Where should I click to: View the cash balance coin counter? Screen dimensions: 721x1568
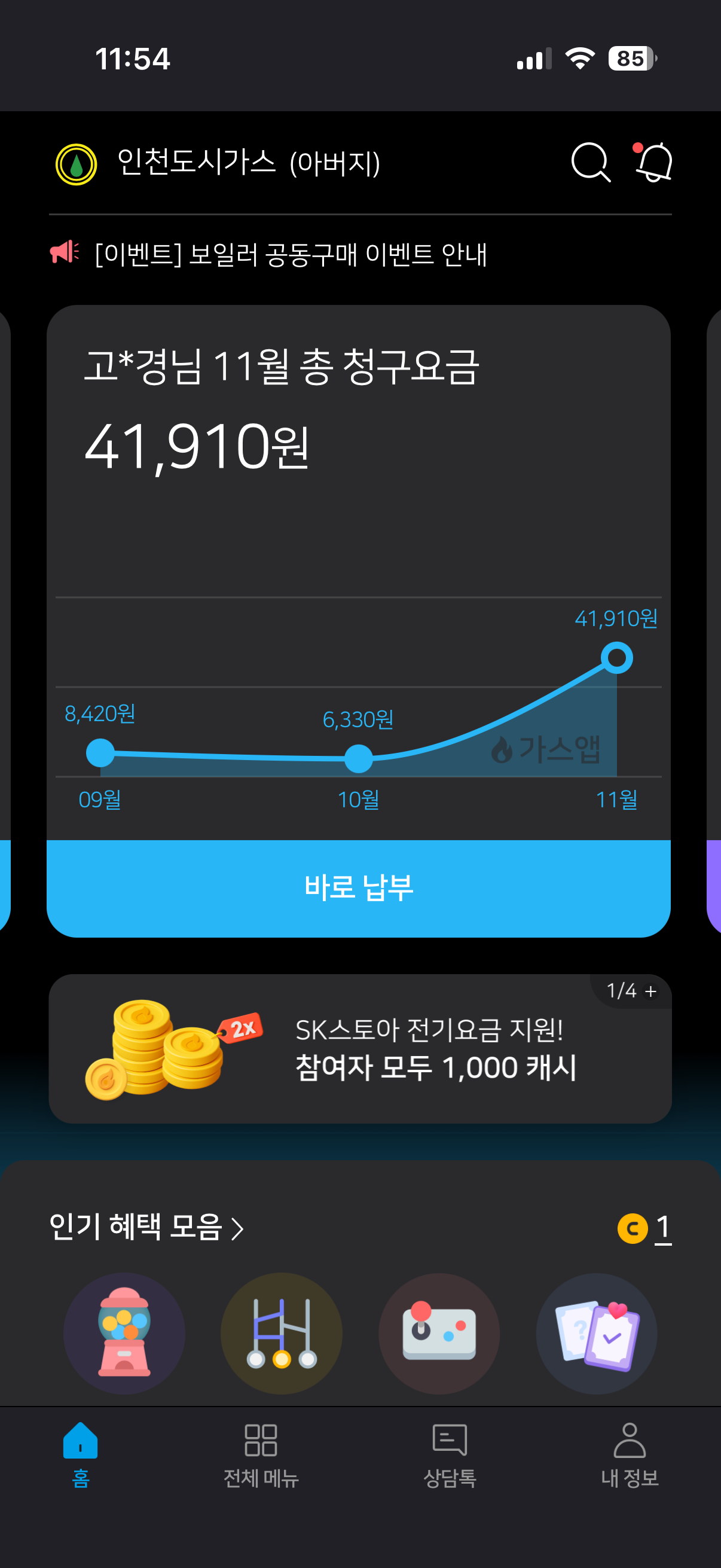645,1228
